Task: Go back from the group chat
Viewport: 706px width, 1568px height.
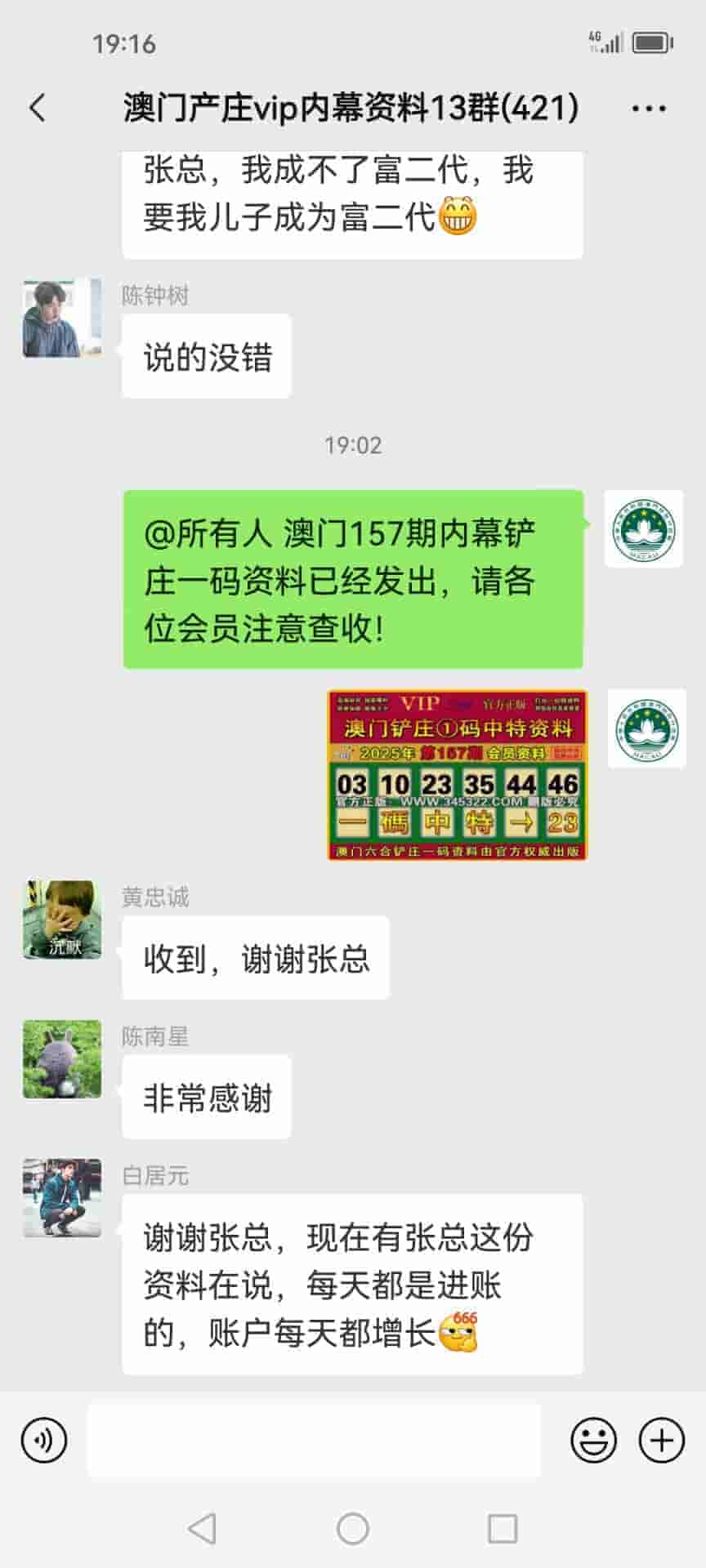Action: (38, 108)
